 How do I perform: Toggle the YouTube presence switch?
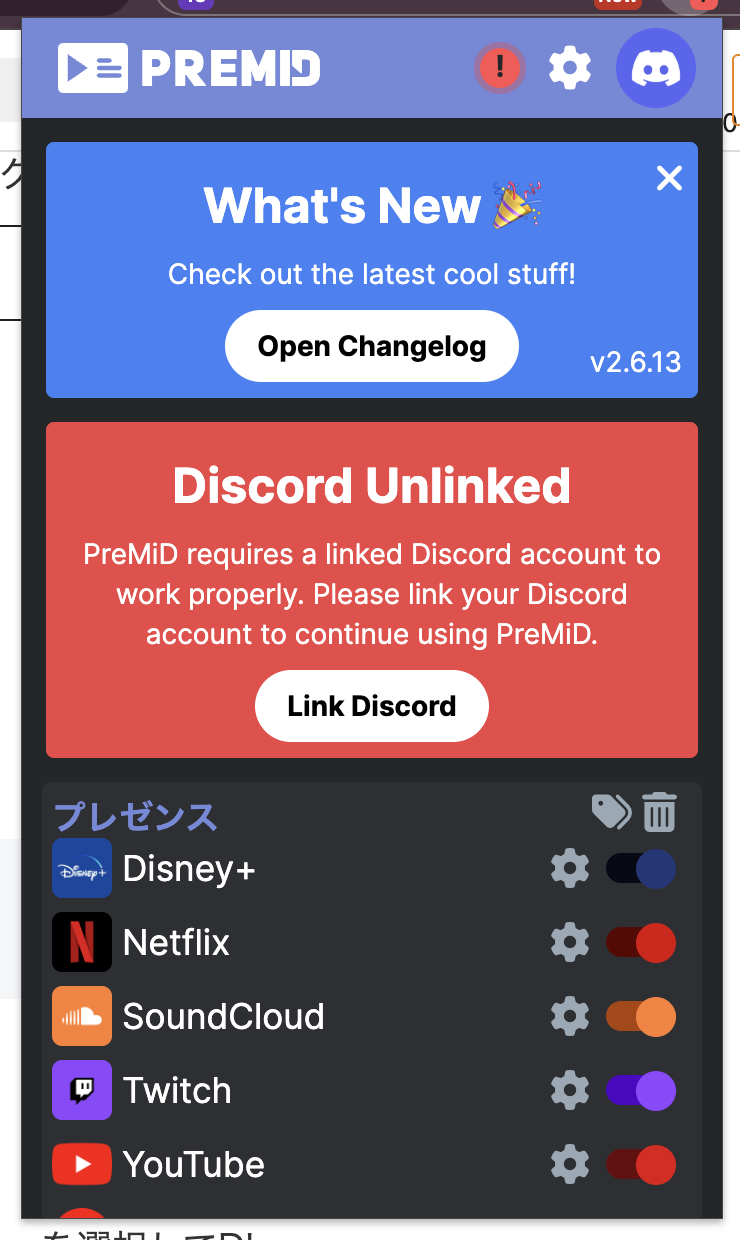pos(641,1165)
